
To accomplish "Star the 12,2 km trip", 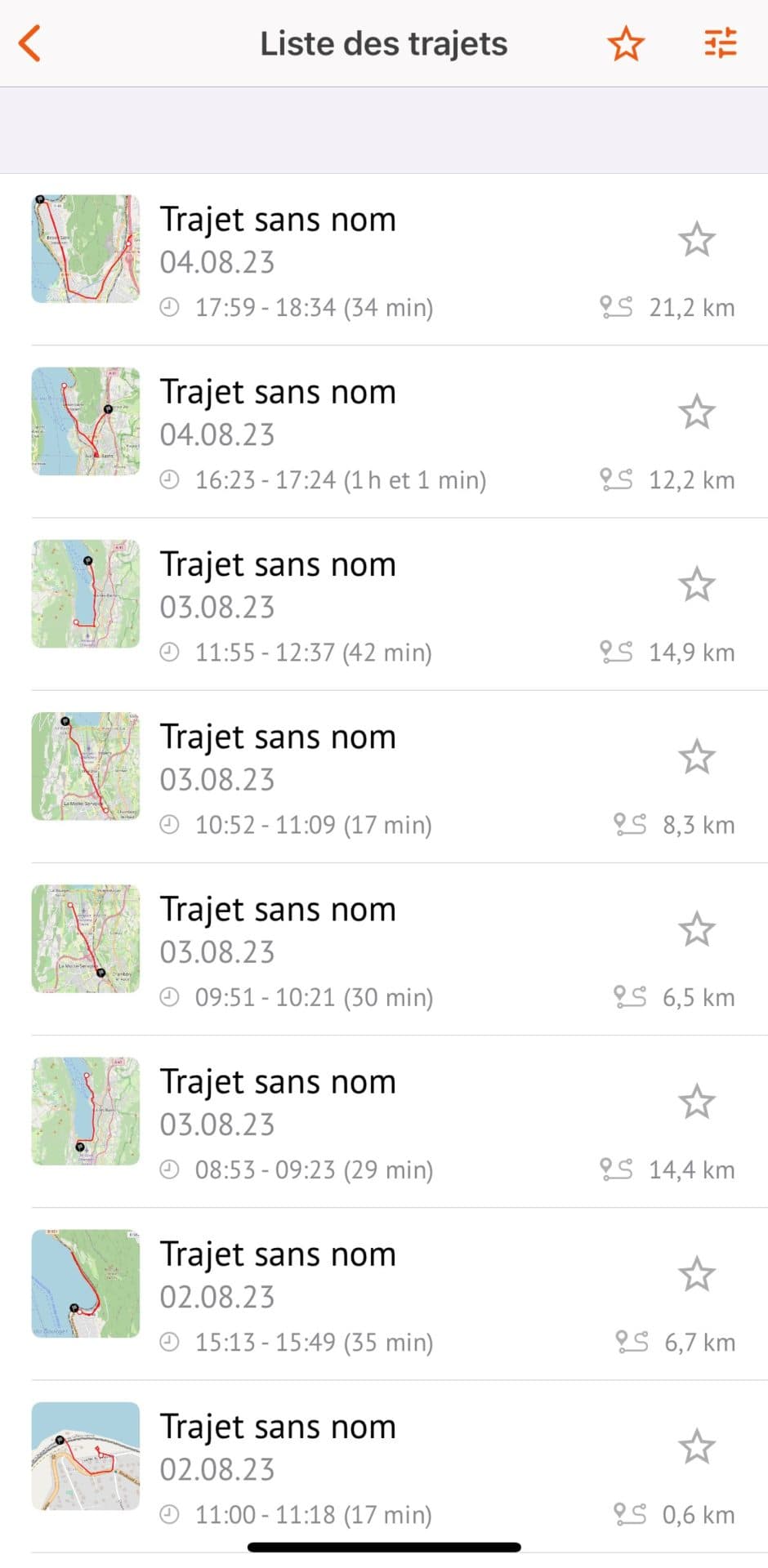I will tap(696, 412).
